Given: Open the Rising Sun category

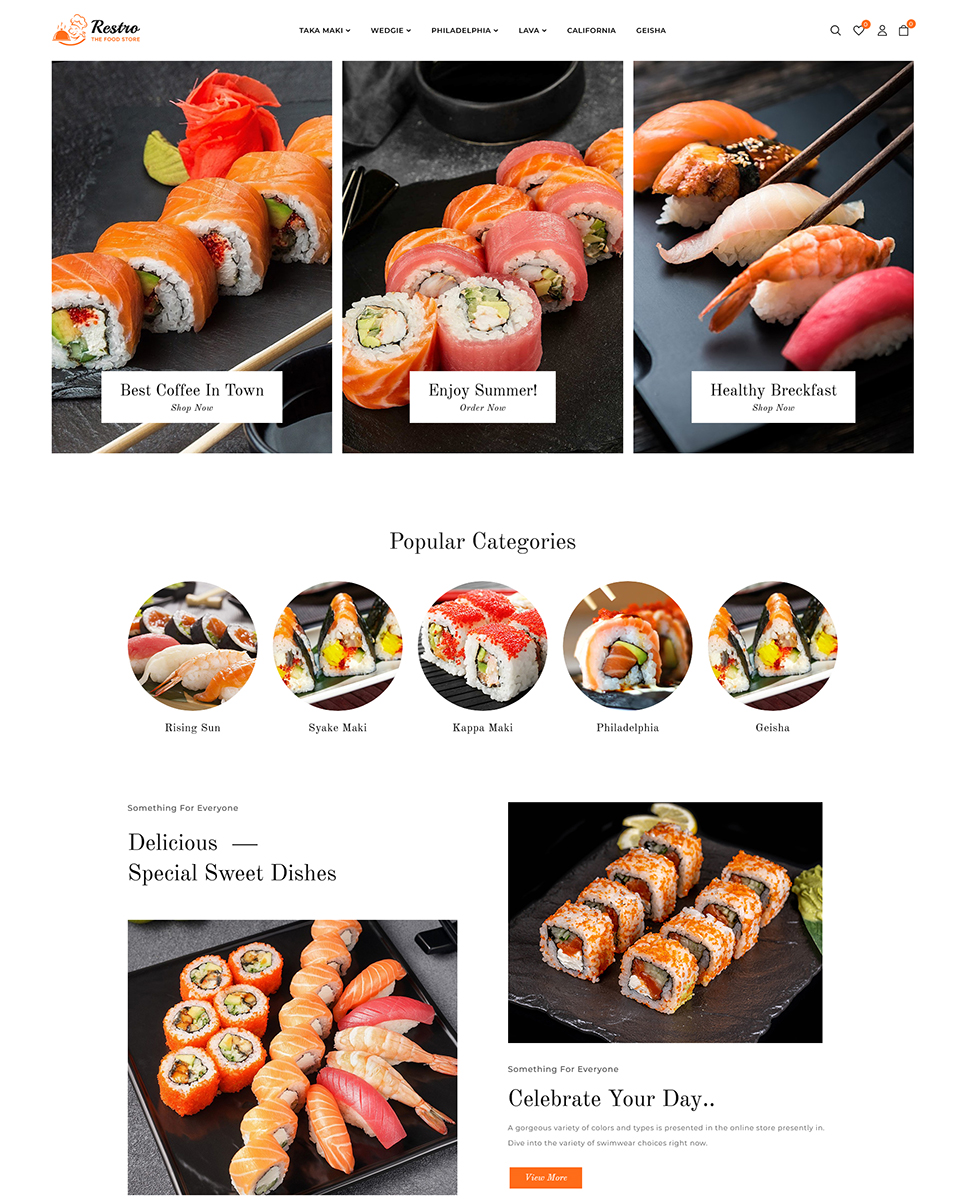Looking at the screenshot, I should pos(193,646).
